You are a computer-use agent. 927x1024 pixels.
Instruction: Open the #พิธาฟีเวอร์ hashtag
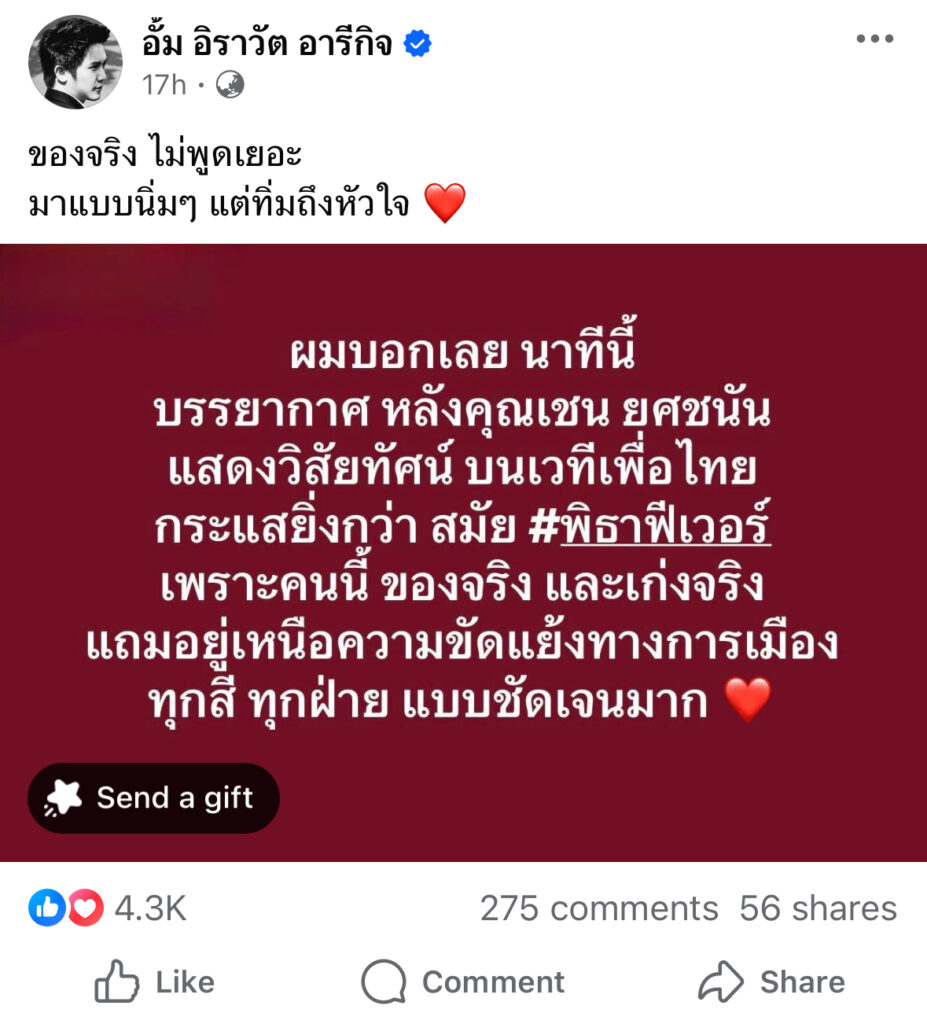[649, 529]
